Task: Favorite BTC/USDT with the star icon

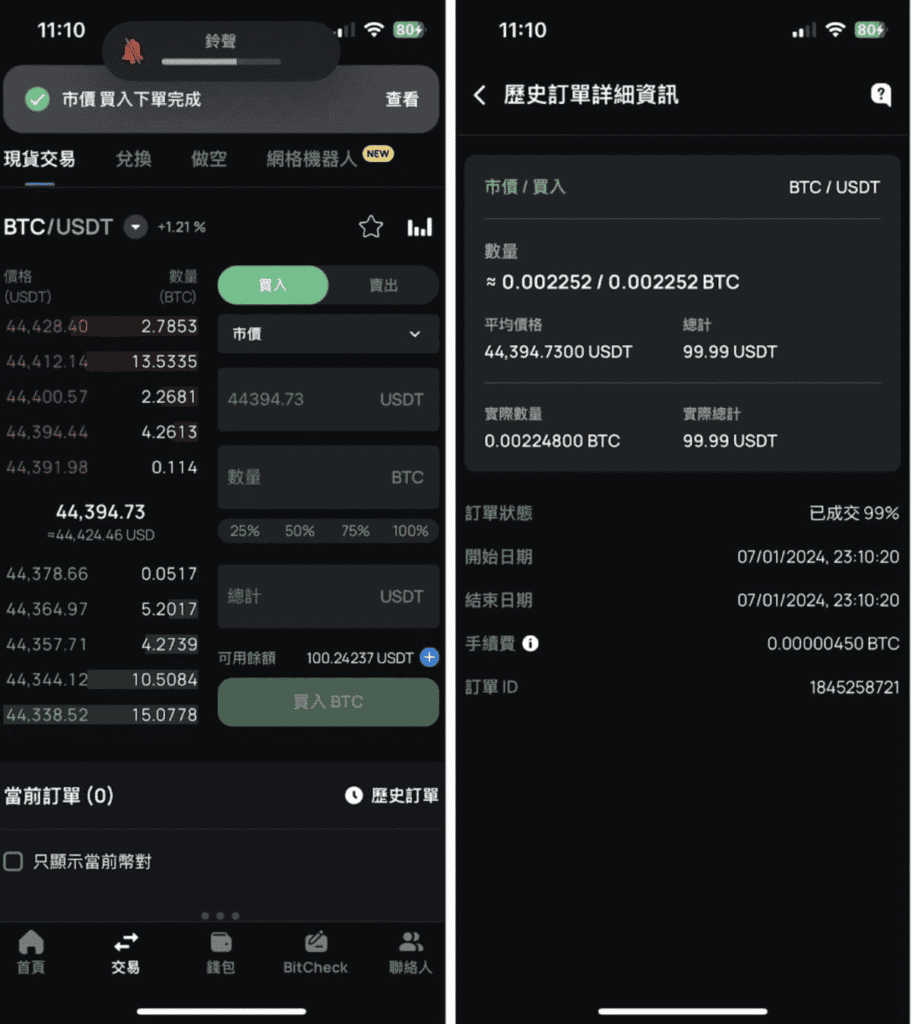Action: click(x=371, y=227)
